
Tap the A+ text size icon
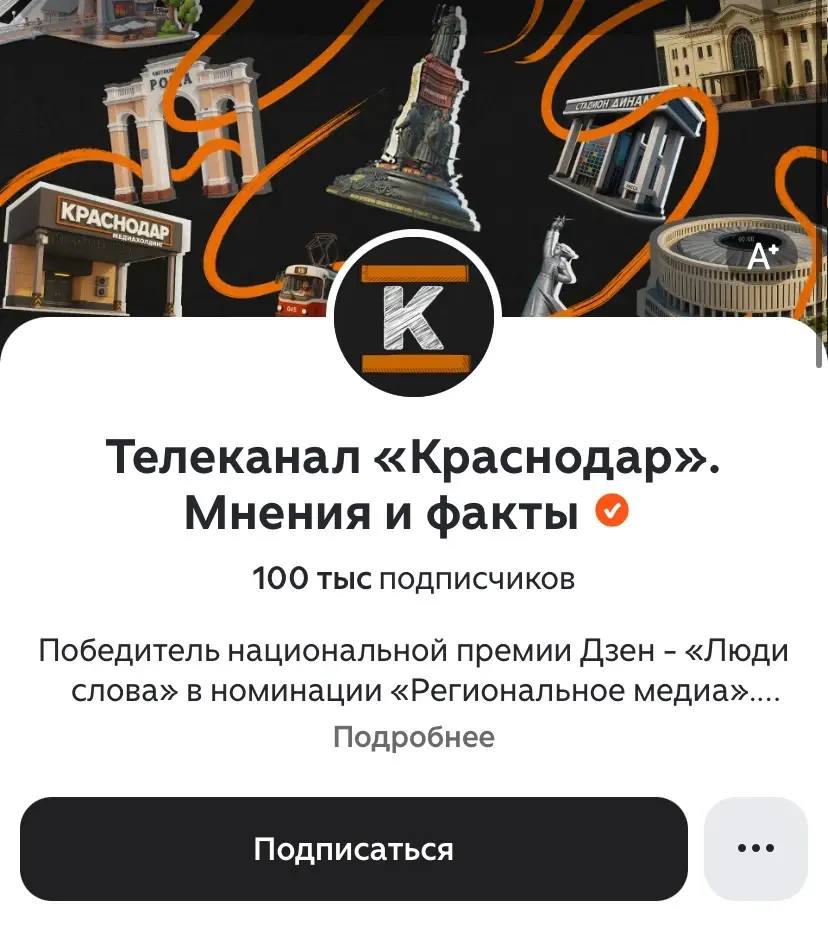coord(764,257)
